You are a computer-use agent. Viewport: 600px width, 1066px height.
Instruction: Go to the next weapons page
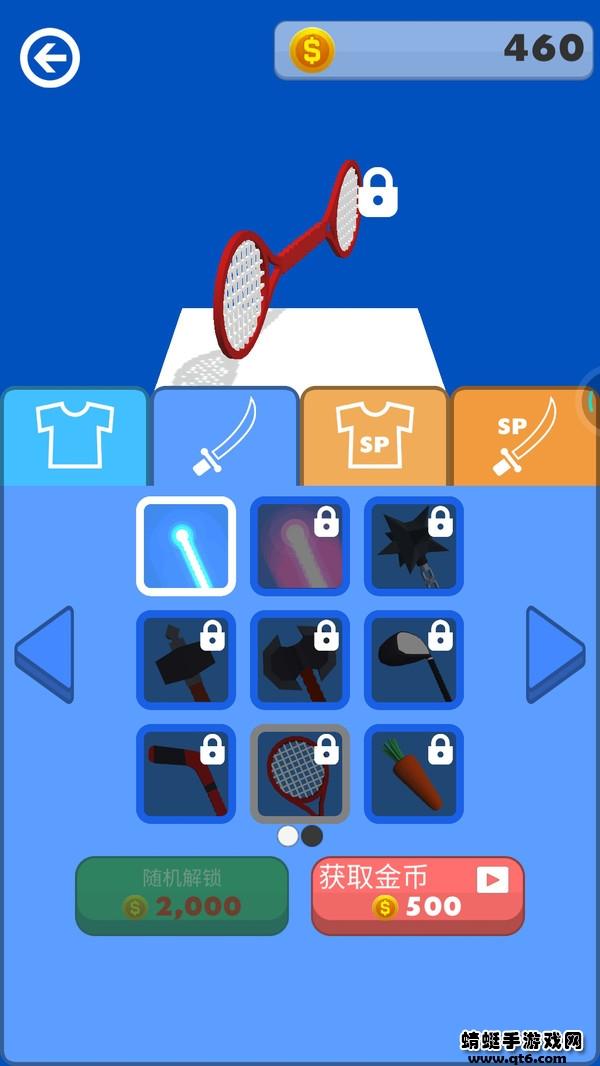555,653
